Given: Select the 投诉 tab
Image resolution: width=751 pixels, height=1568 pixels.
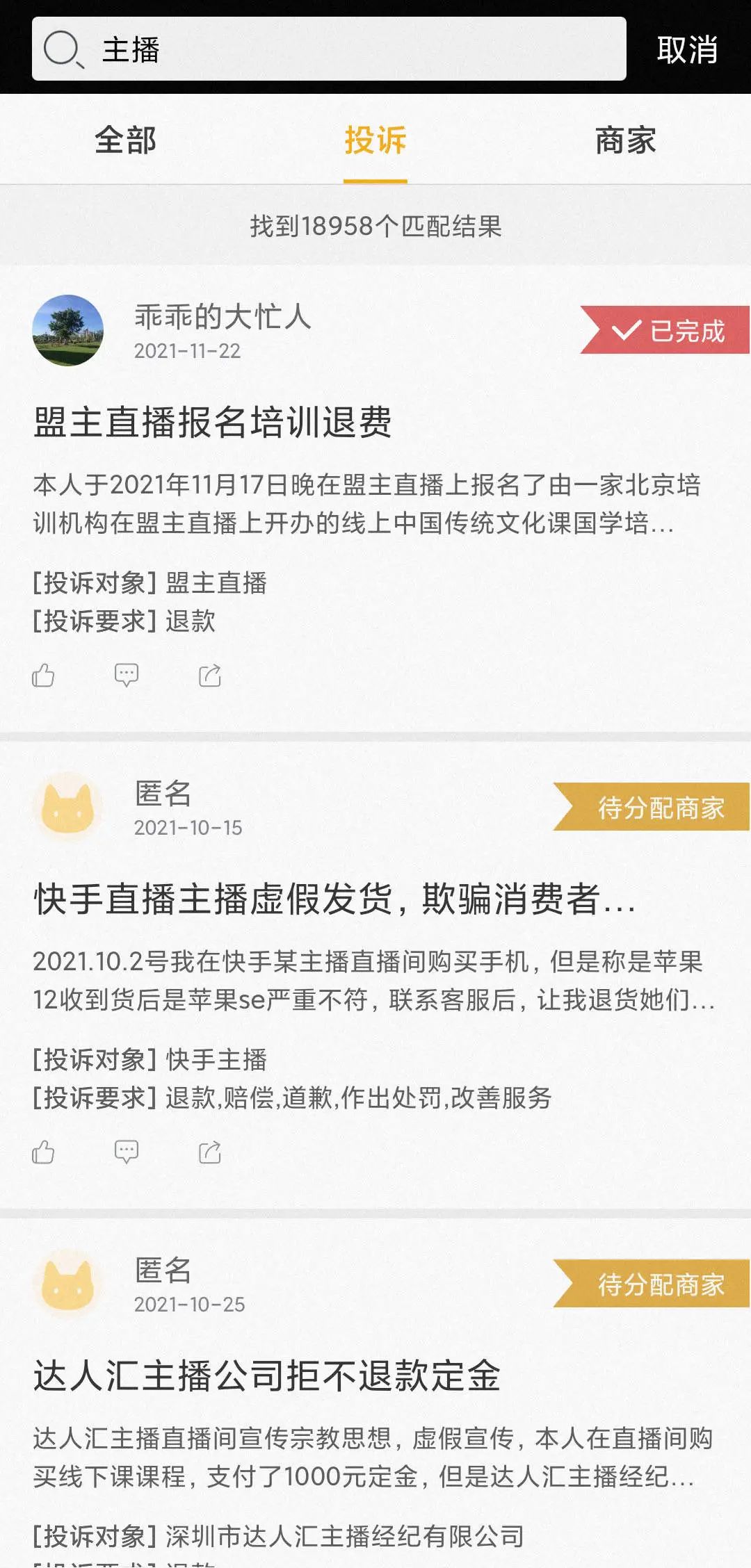Looking at the screenshot, I should click(x=375, y=140).
